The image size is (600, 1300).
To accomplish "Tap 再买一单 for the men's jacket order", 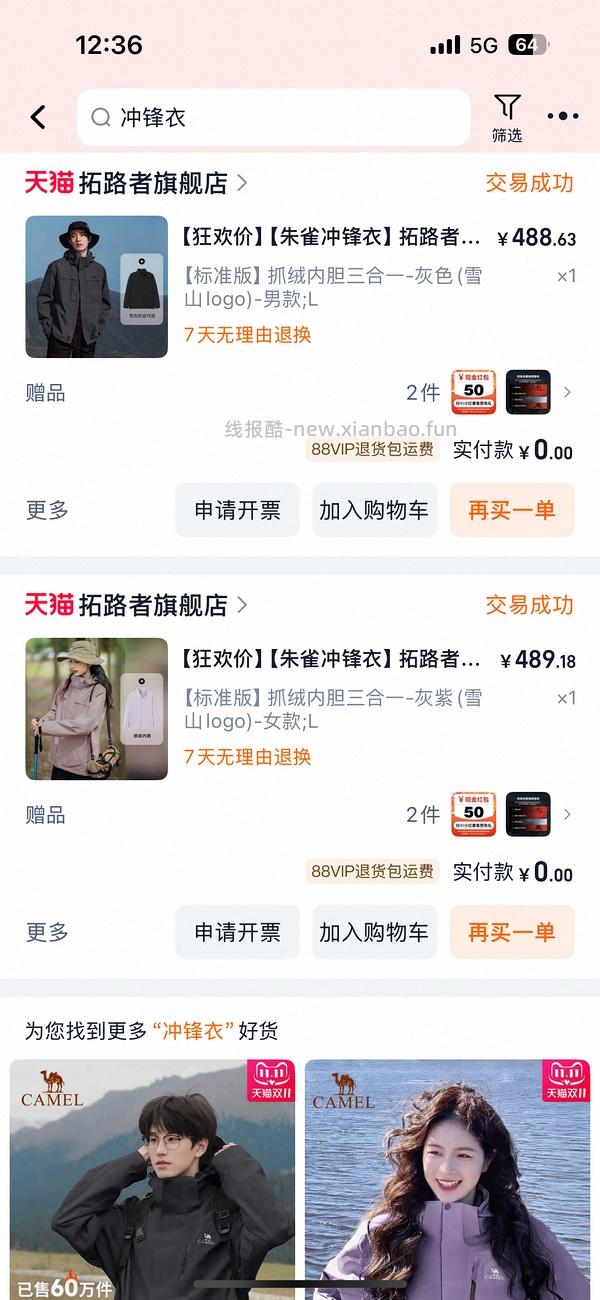I will (511, 510).
